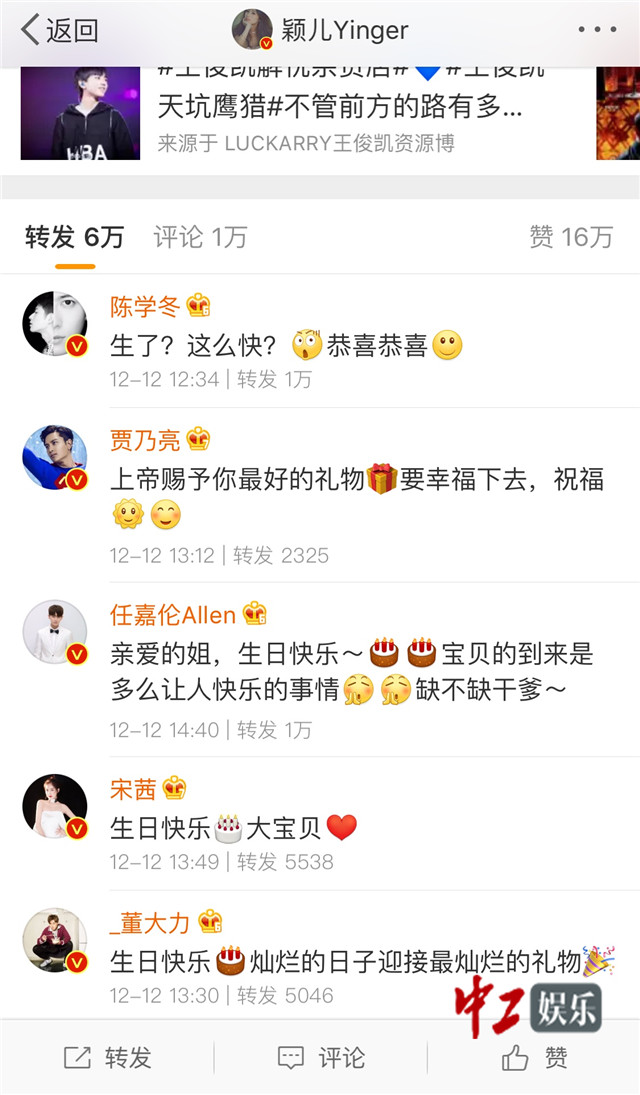Open 宋茜's username link
This screenshot has height=1095, width=640.
[x=133, y=789]
